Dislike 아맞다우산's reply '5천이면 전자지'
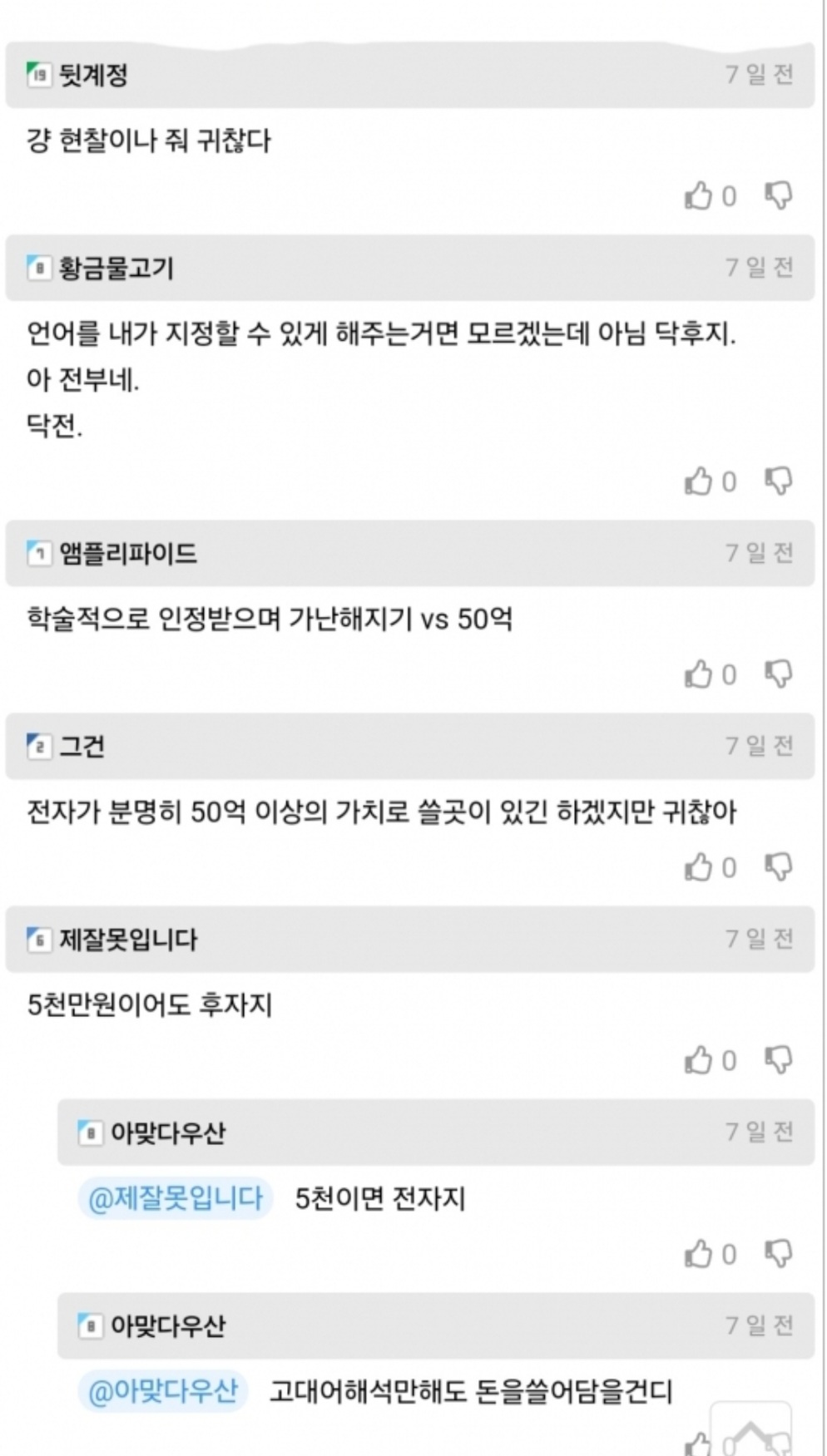 coord(778,1252)
